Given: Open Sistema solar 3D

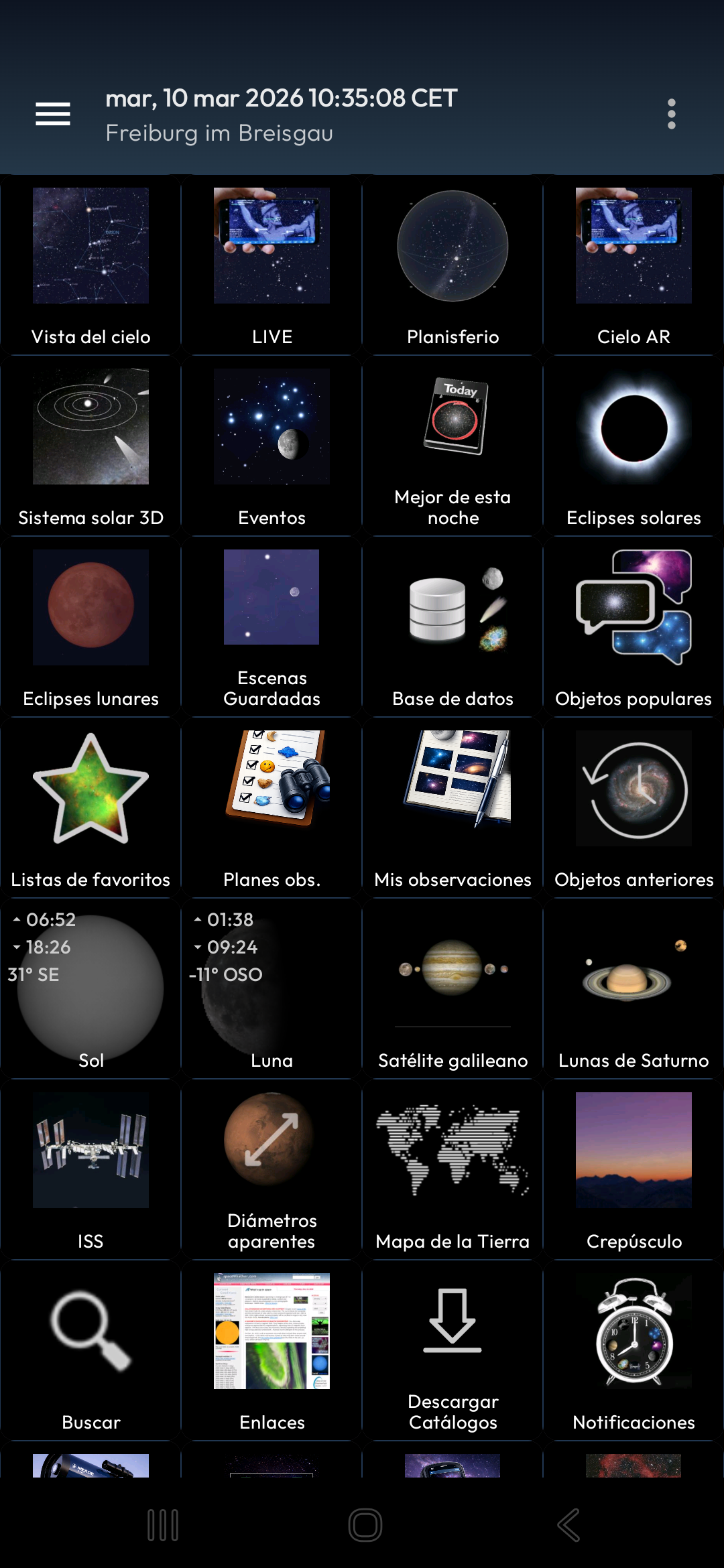Looking at the screenshot, I should pyautogui.click(x=90, y=446).
